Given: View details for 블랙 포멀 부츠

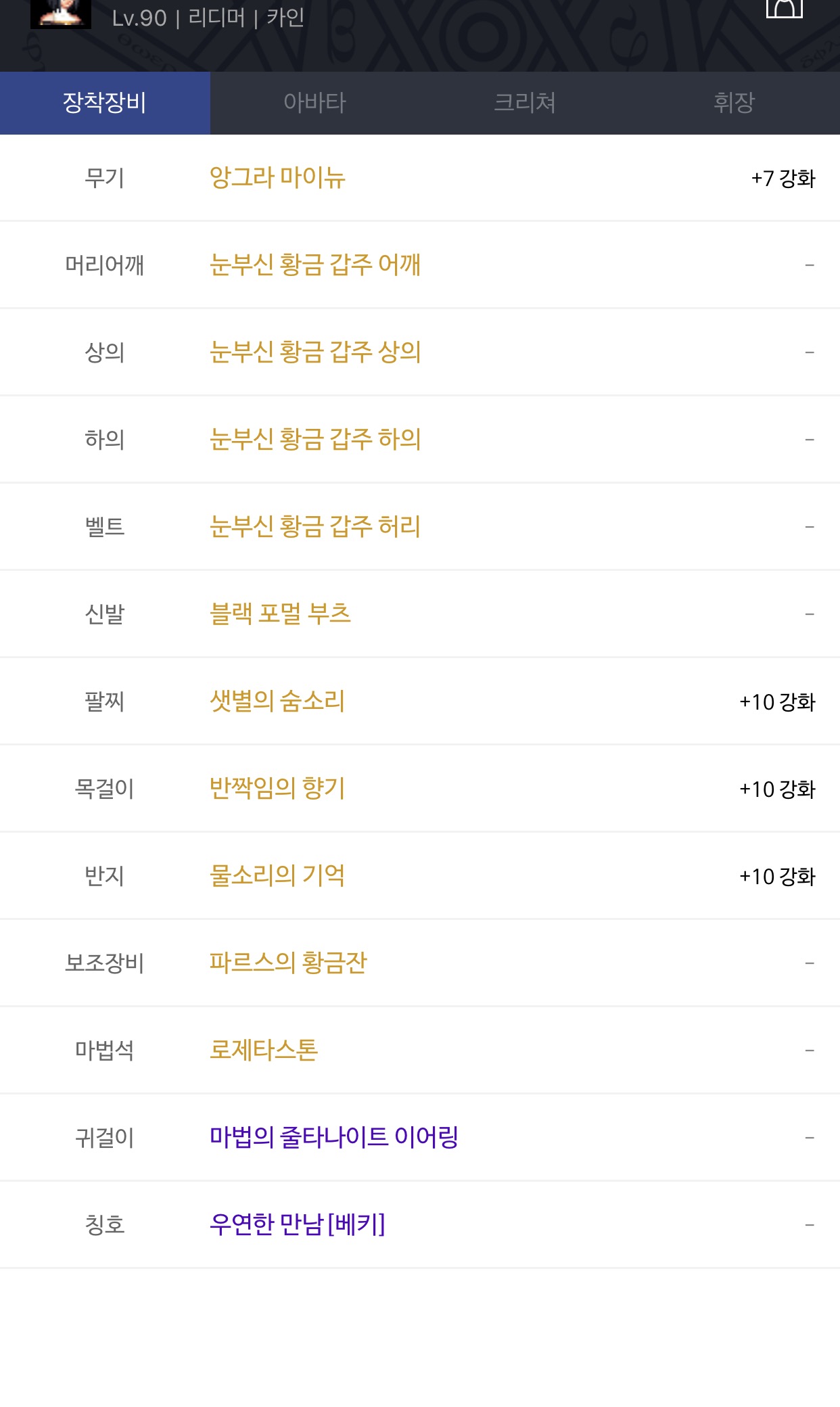Looking at the screenshot, I should [x=280, y=614].
